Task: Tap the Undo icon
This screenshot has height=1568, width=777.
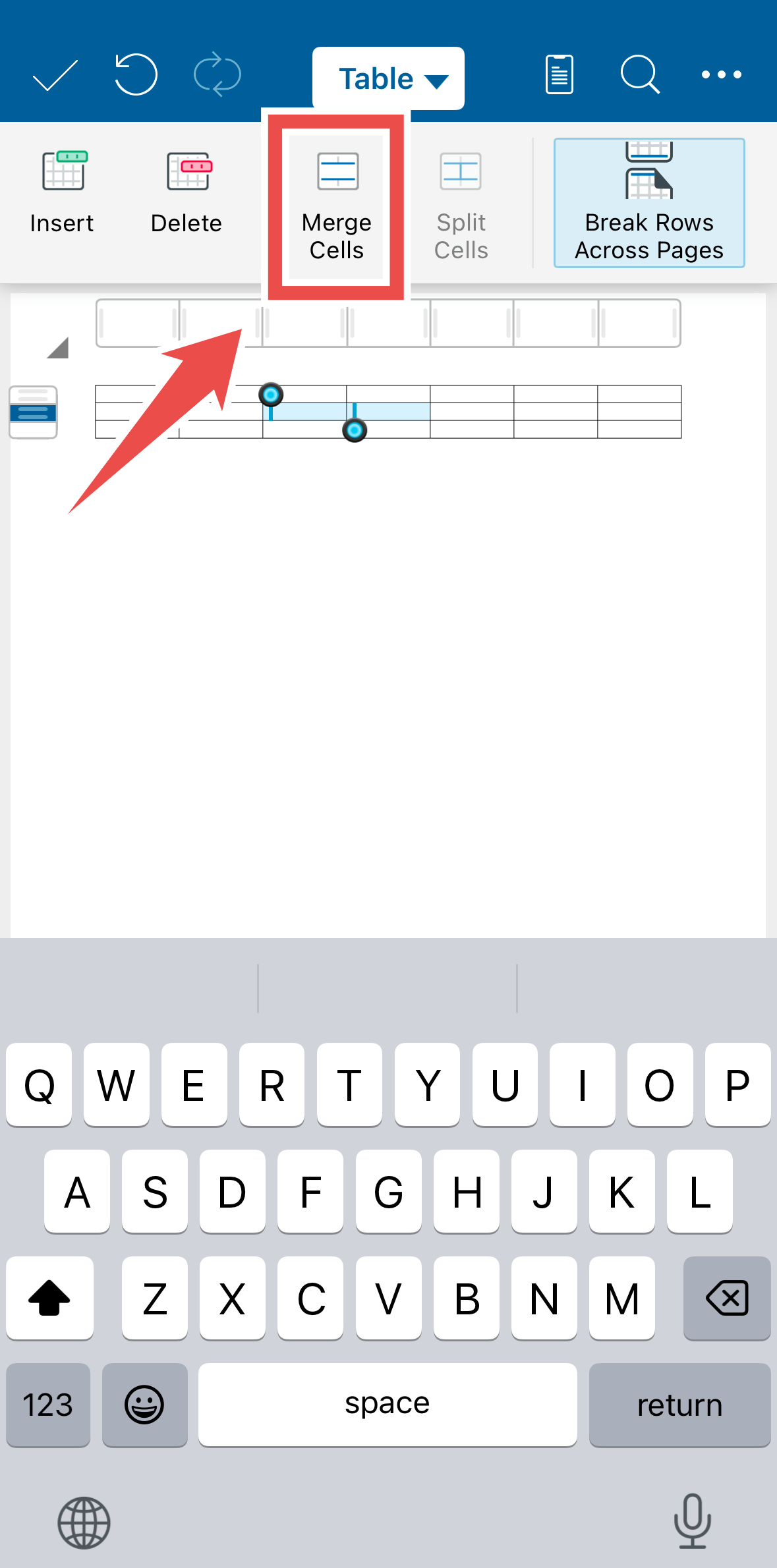Action: pyautogui.click(x=136, y=75)
